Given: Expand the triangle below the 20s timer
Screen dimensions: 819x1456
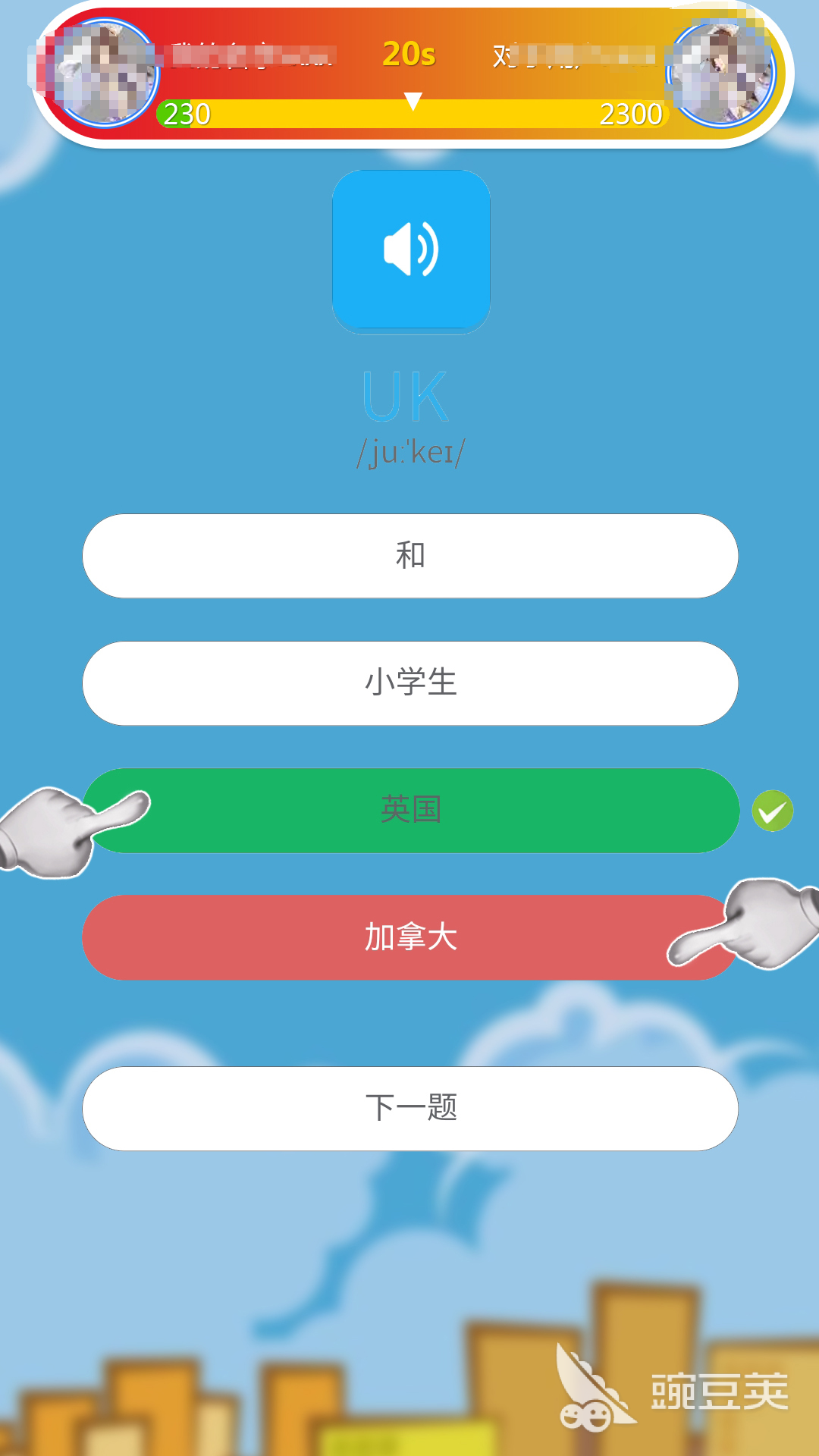Looking at the screenshot, I should coord(413,101).
